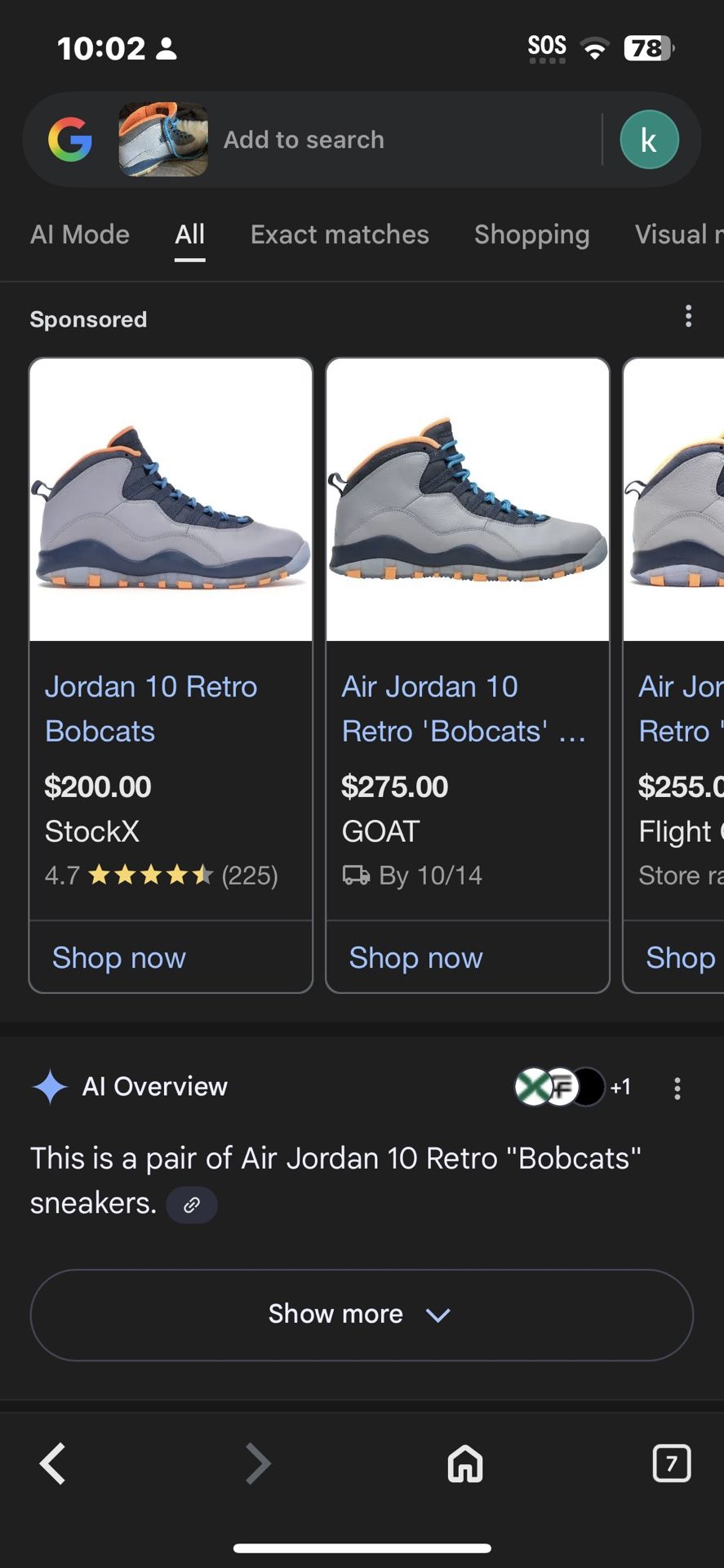Click the image thumbnail in the search bar

[162, 140]
